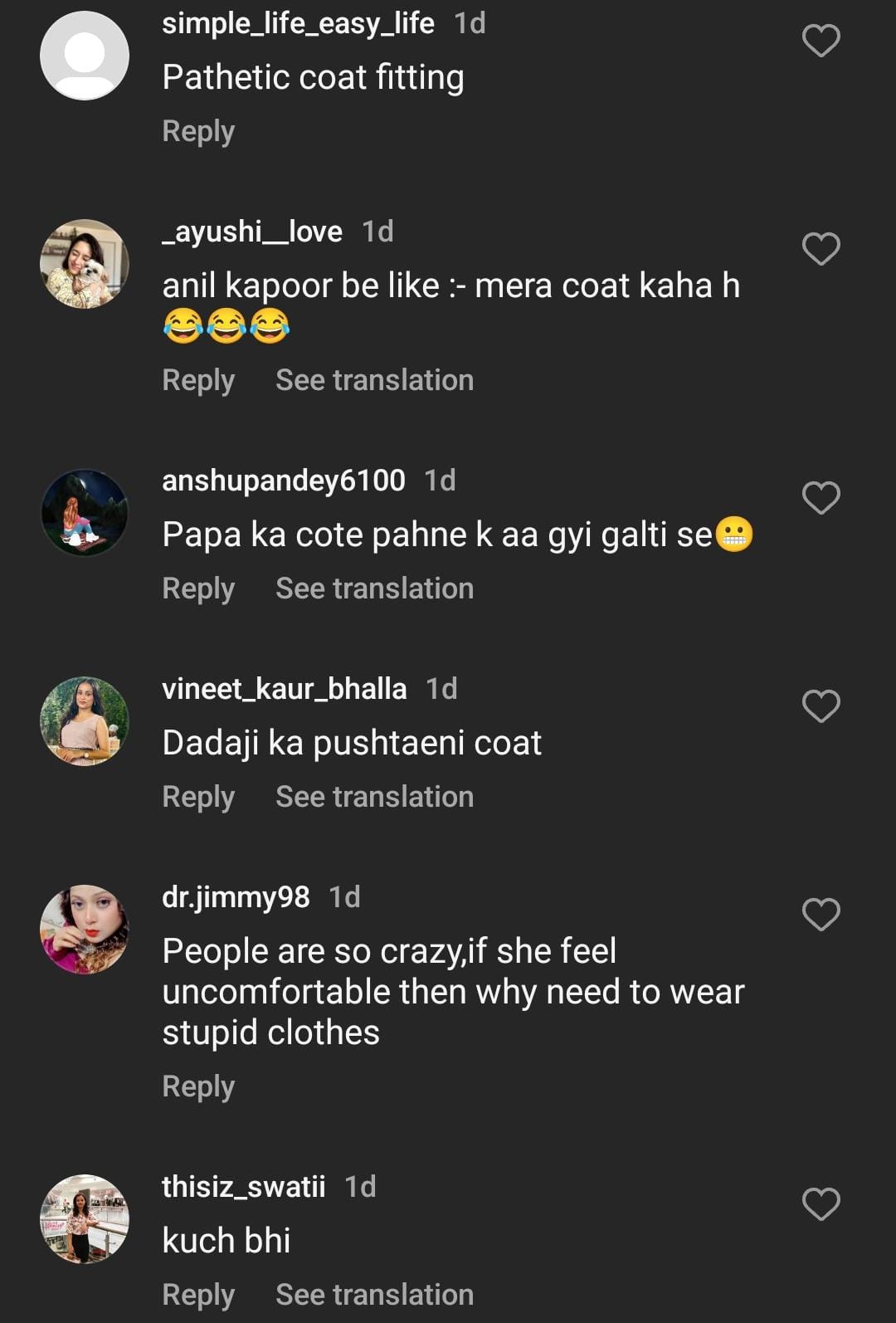The image size is (896, 1323).
Task: See translation of thisiz_swatii's comment
Action: (x=374, y=1295)
